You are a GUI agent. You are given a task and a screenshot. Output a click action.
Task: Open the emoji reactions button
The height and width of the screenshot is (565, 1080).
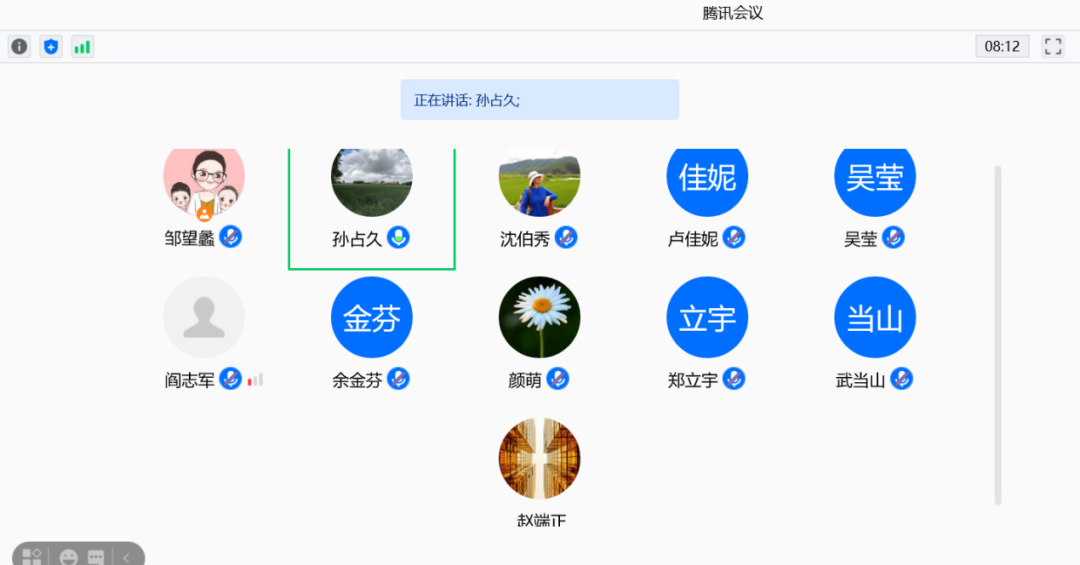(x=68, y=557)
